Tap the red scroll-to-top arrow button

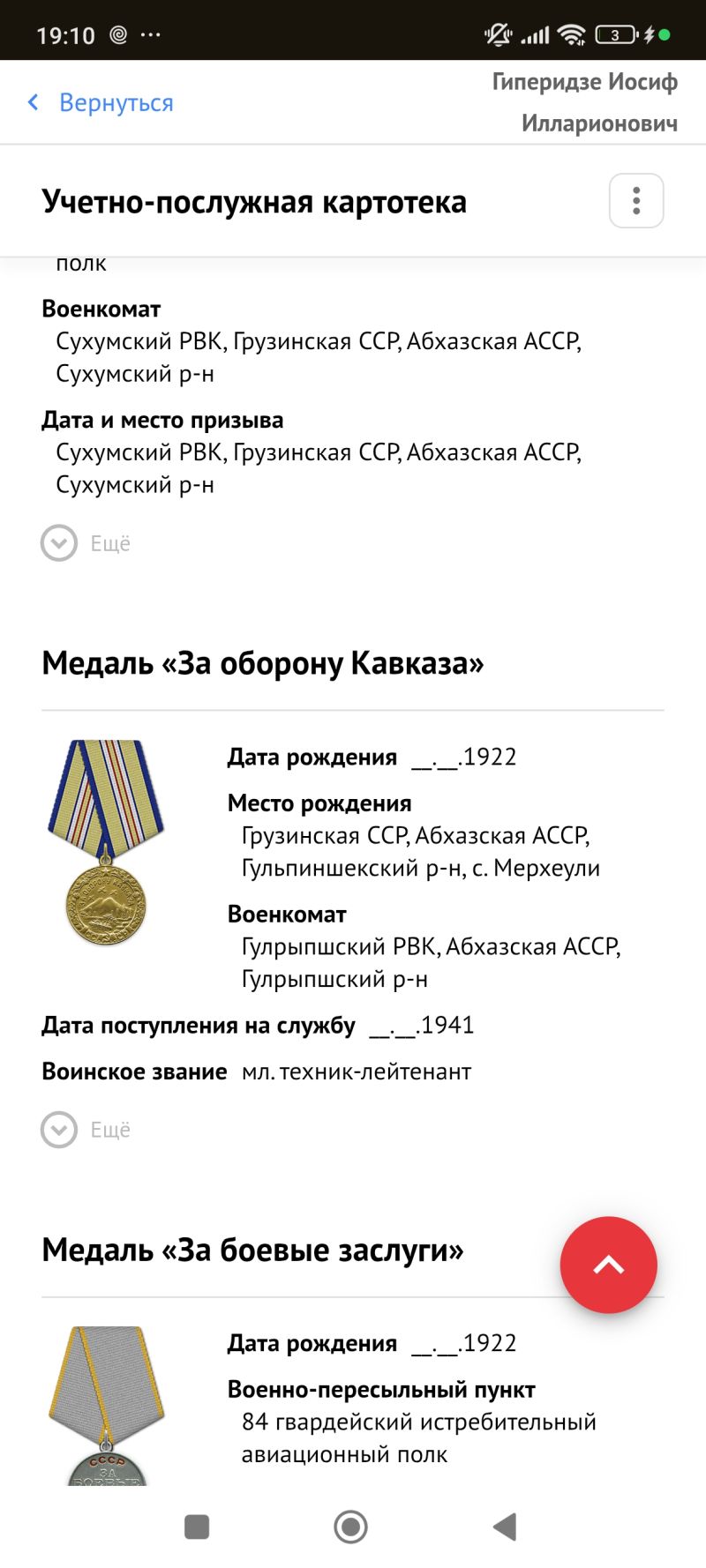click(609, 1265)
